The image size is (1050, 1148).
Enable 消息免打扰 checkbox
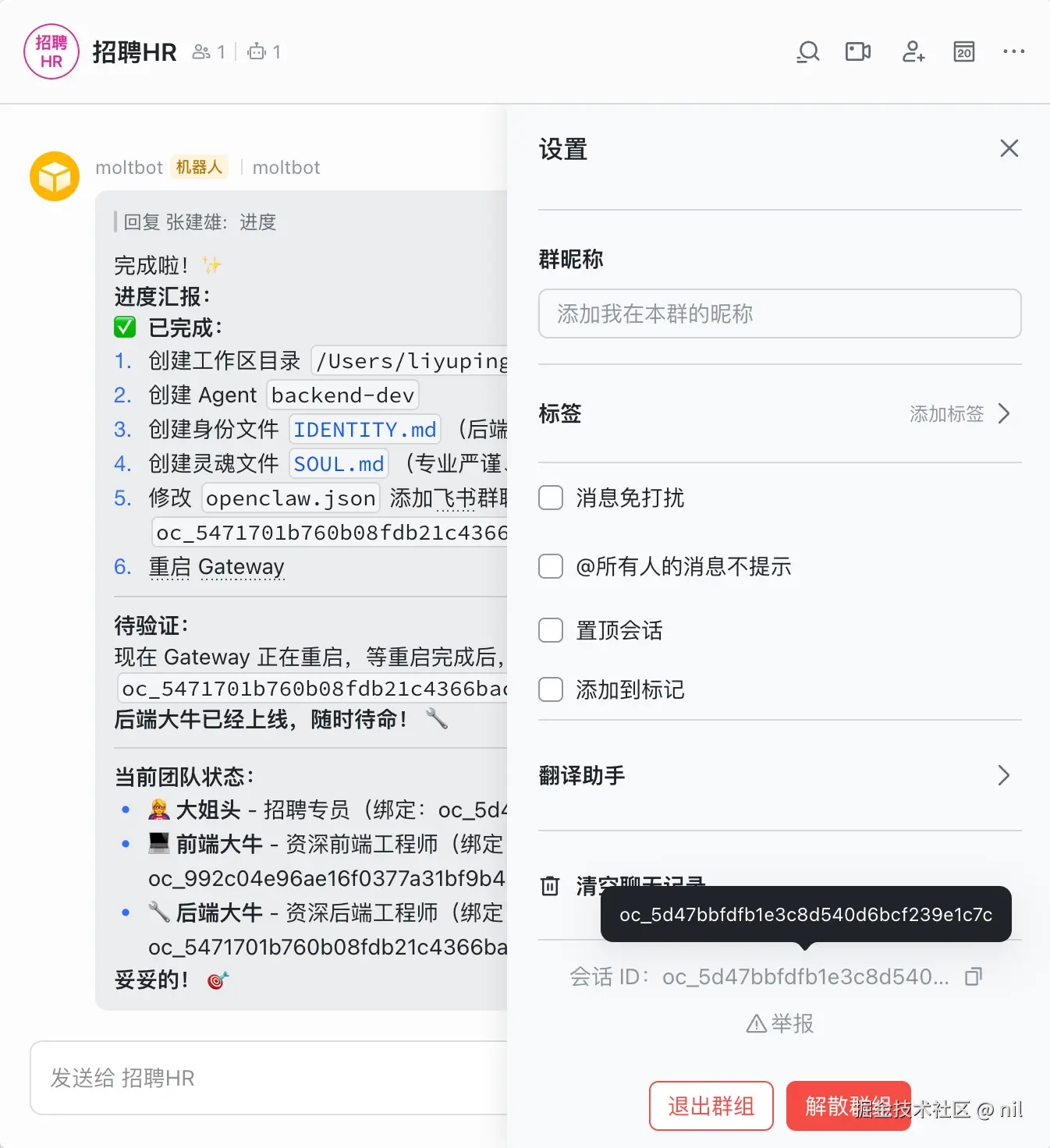point(551,498)
